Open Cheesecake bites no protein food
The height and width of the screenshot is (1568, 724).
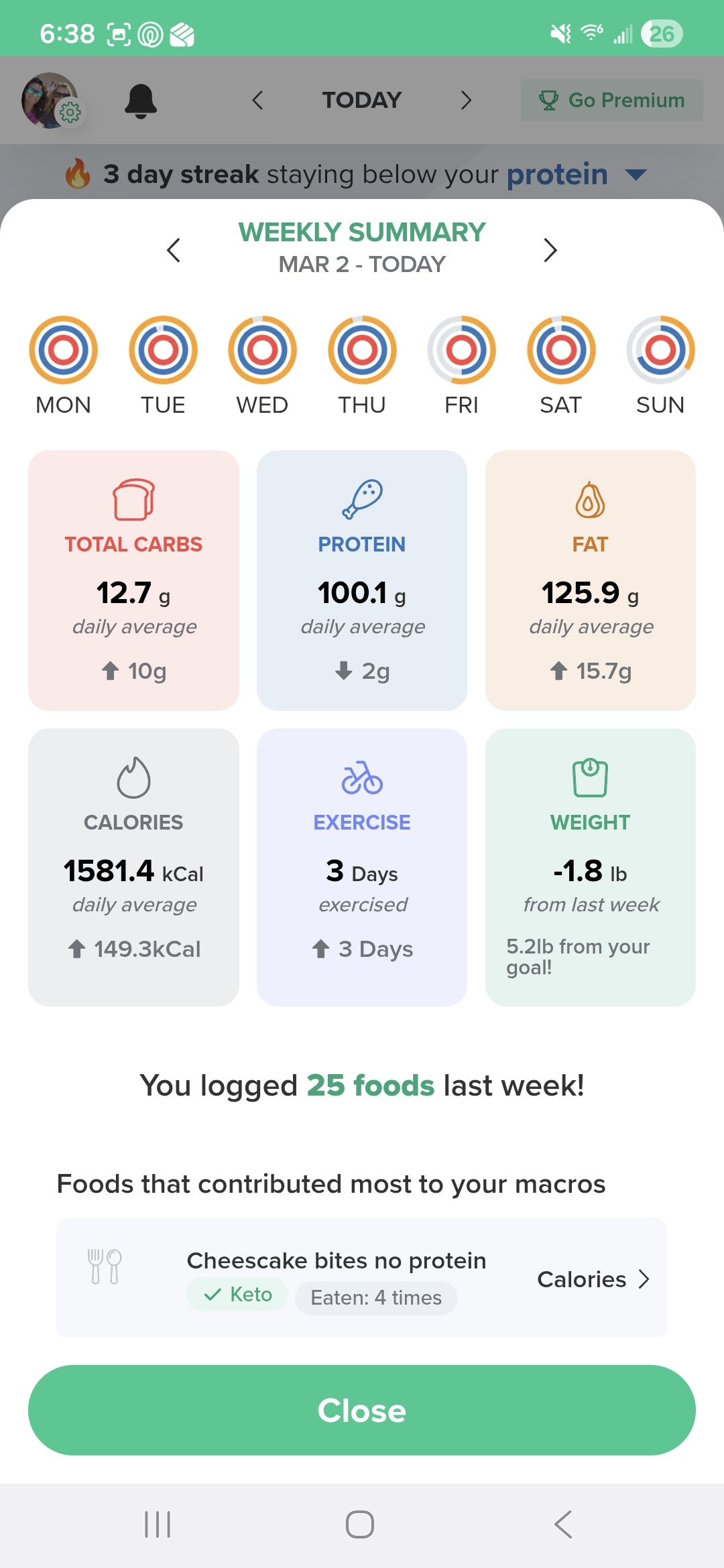tap(335, 1261)
